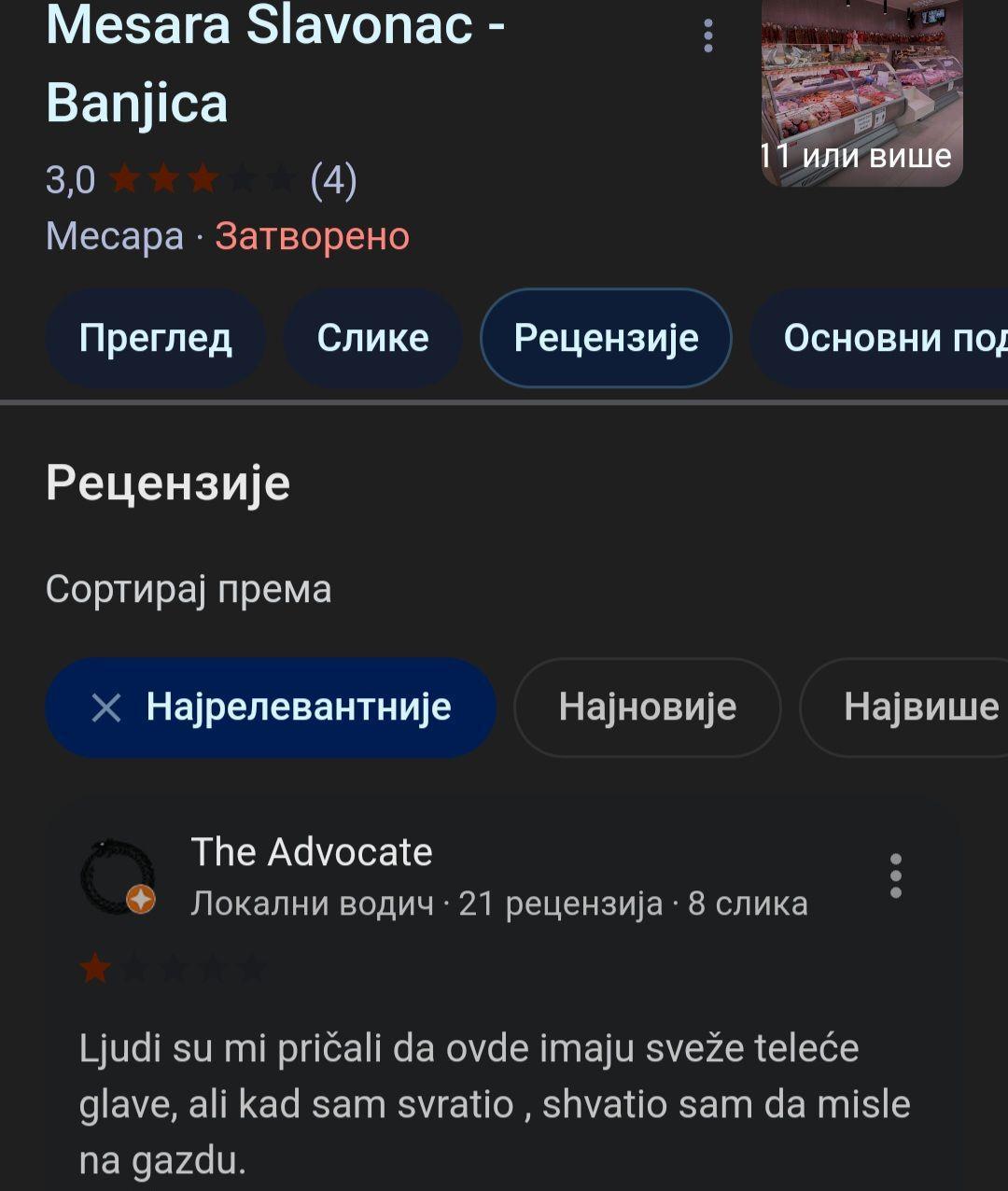The image size is (1008, 1191).
Task: Switch to the Преглед tab
Action: pyautogui.click(x=155, y=338)
